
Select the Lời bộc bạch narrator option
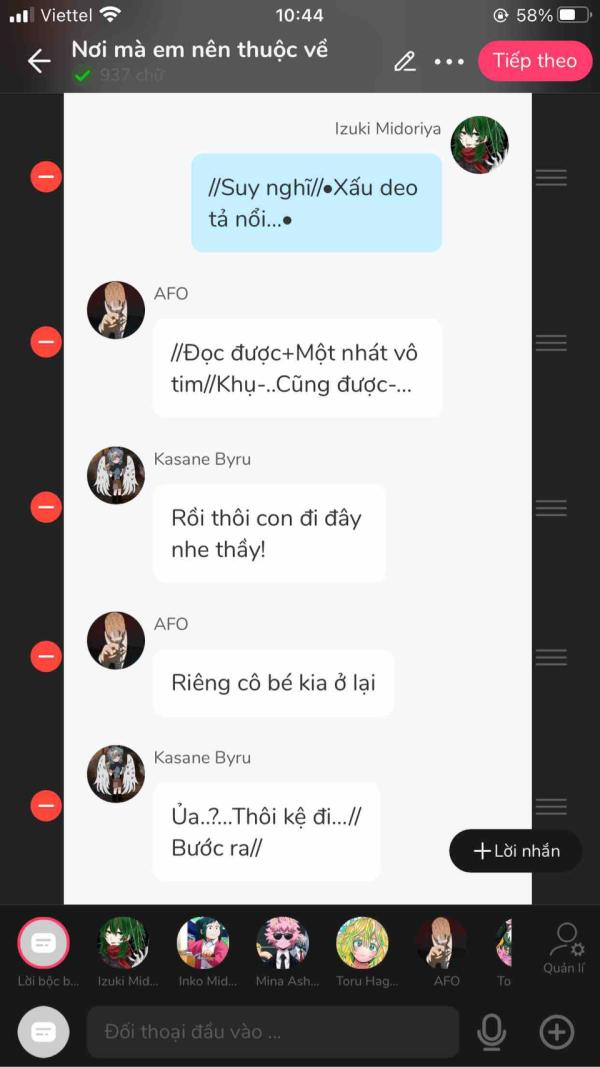click(43, 943)
